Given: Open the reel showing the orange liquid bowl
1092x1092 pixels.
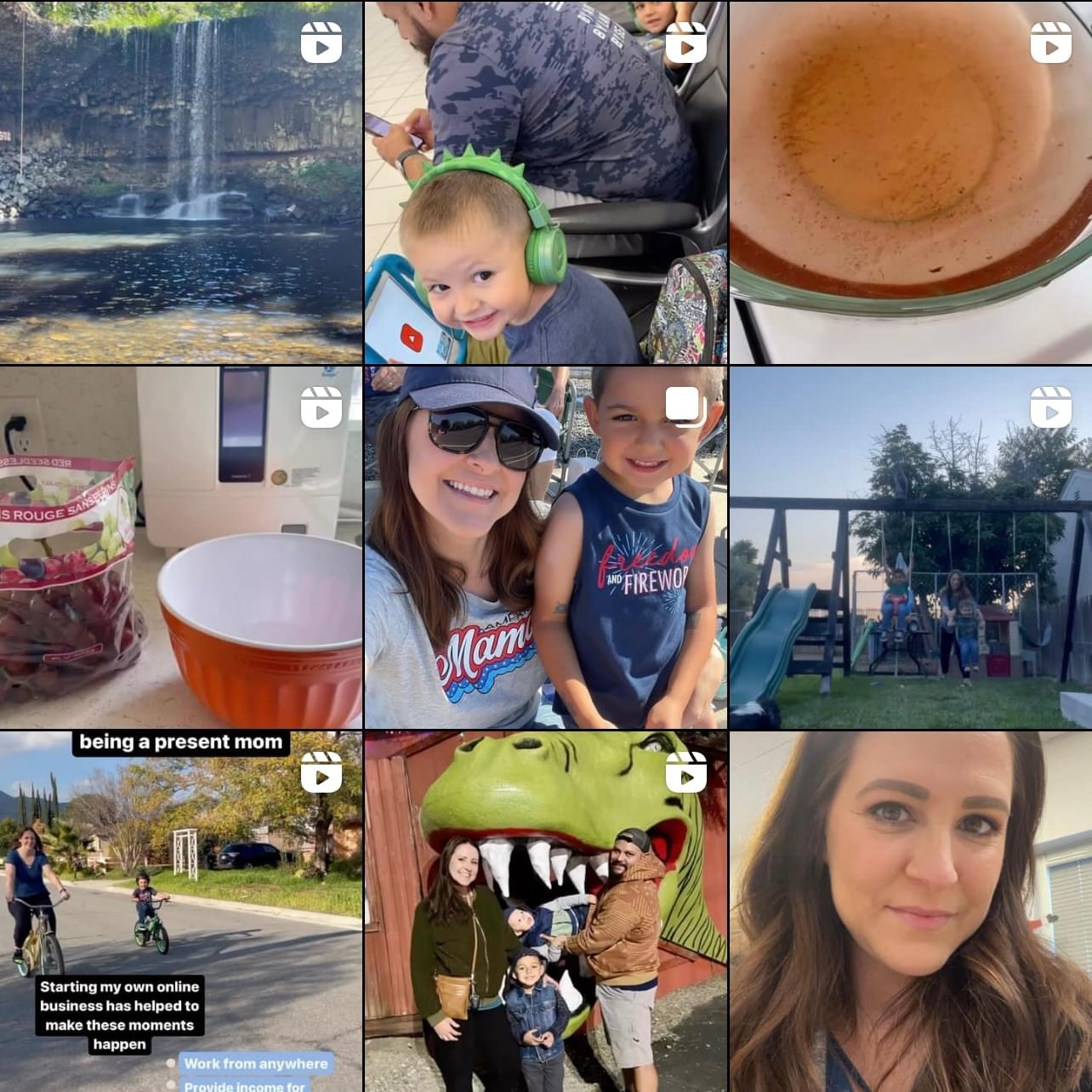Looking at the screenshot, I should (910, 182).
